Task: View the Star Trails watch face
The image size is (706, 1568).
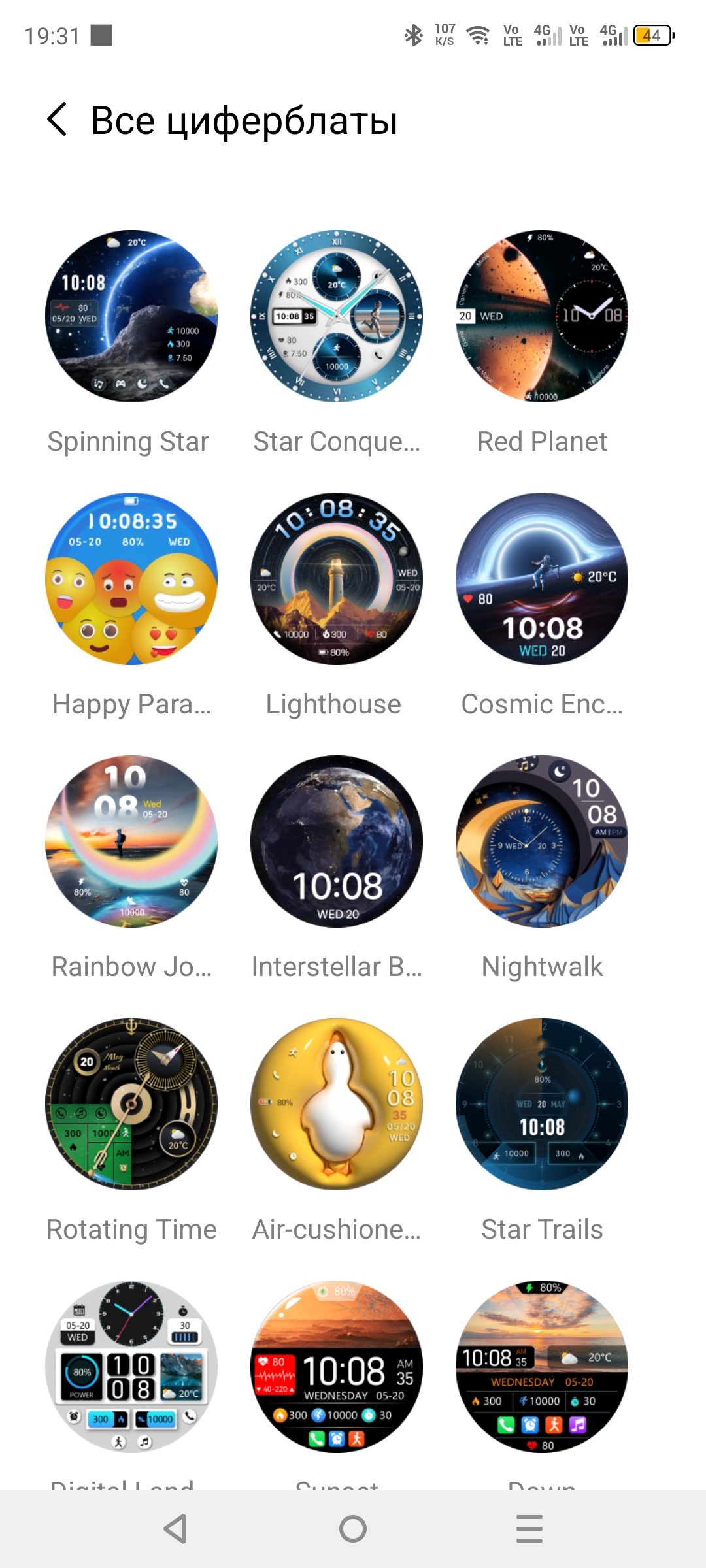Action: 542,1104
